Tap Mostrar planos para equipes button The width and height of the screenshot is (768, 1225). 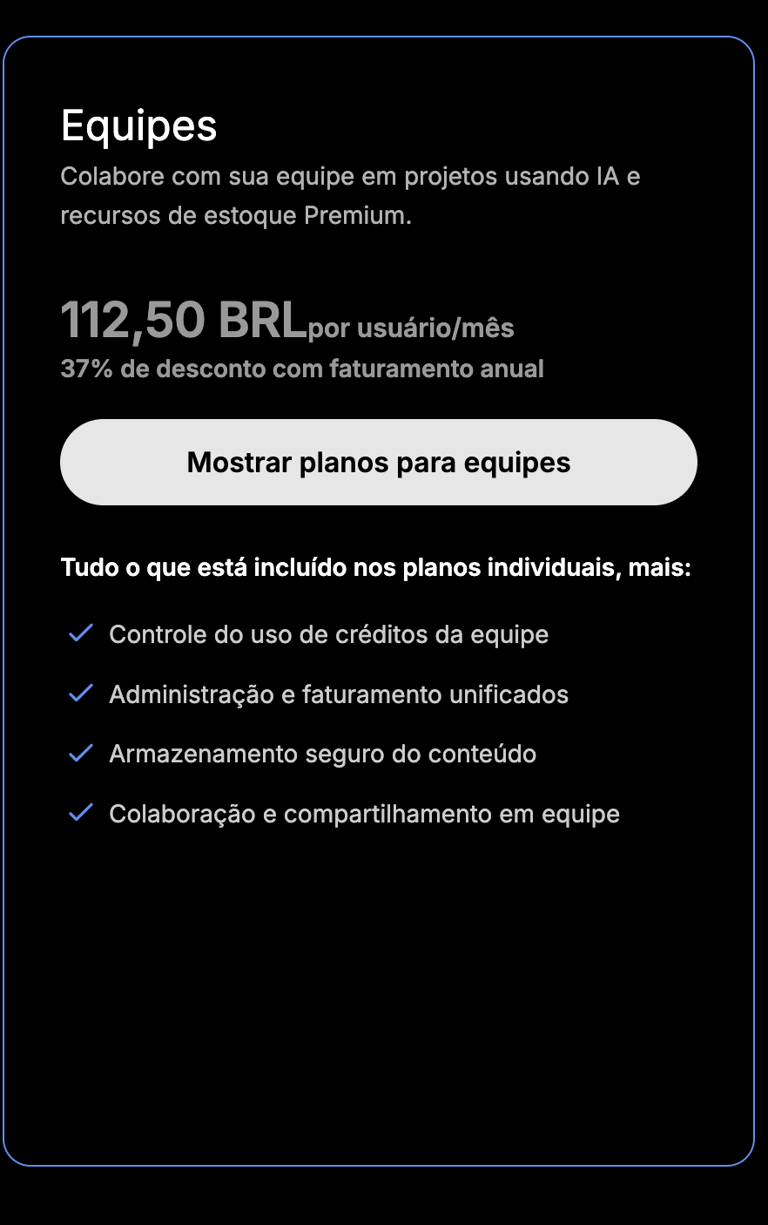[x=378, y=462]
